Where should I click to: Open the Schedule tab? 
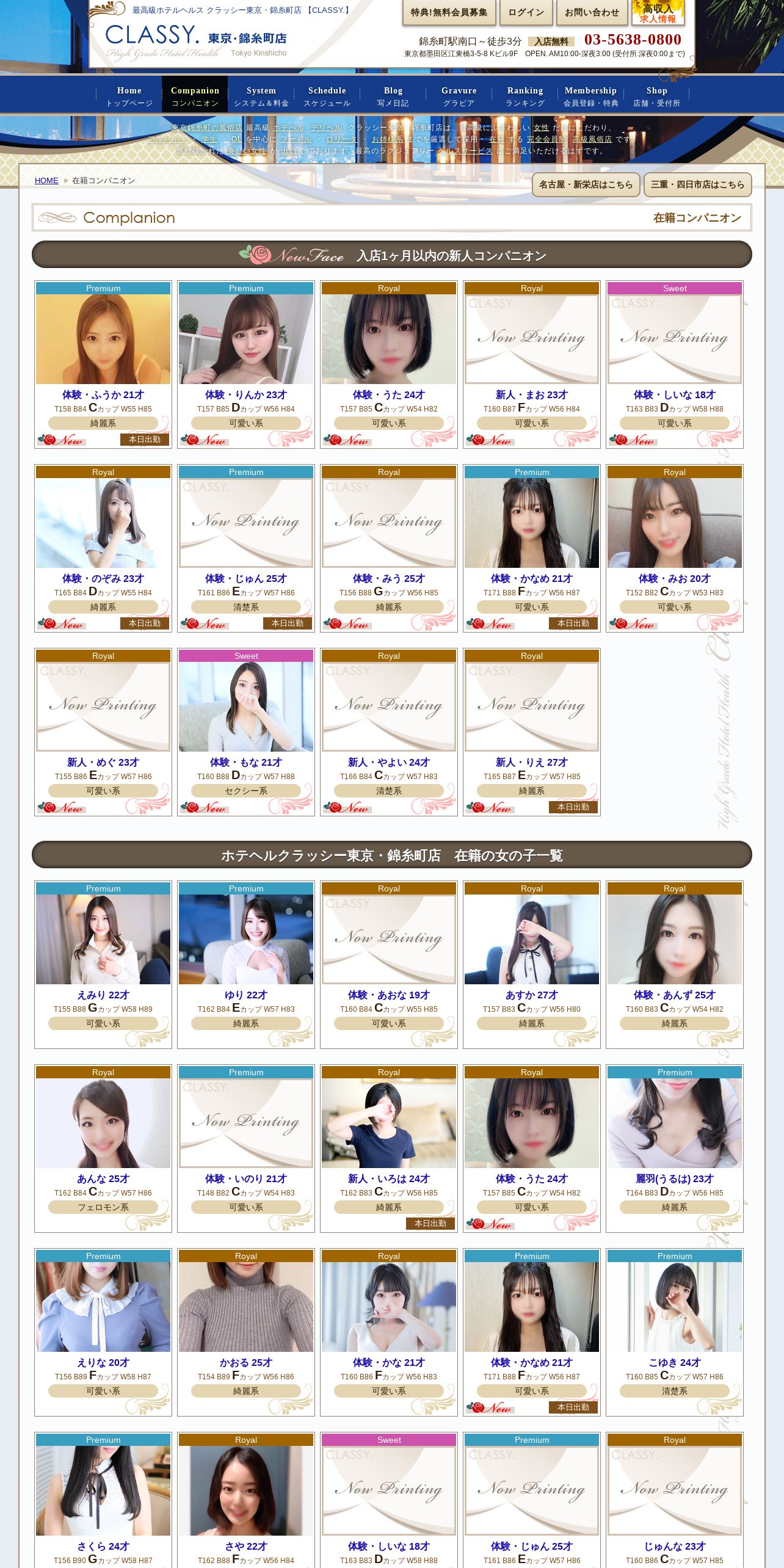coord(327,96)
